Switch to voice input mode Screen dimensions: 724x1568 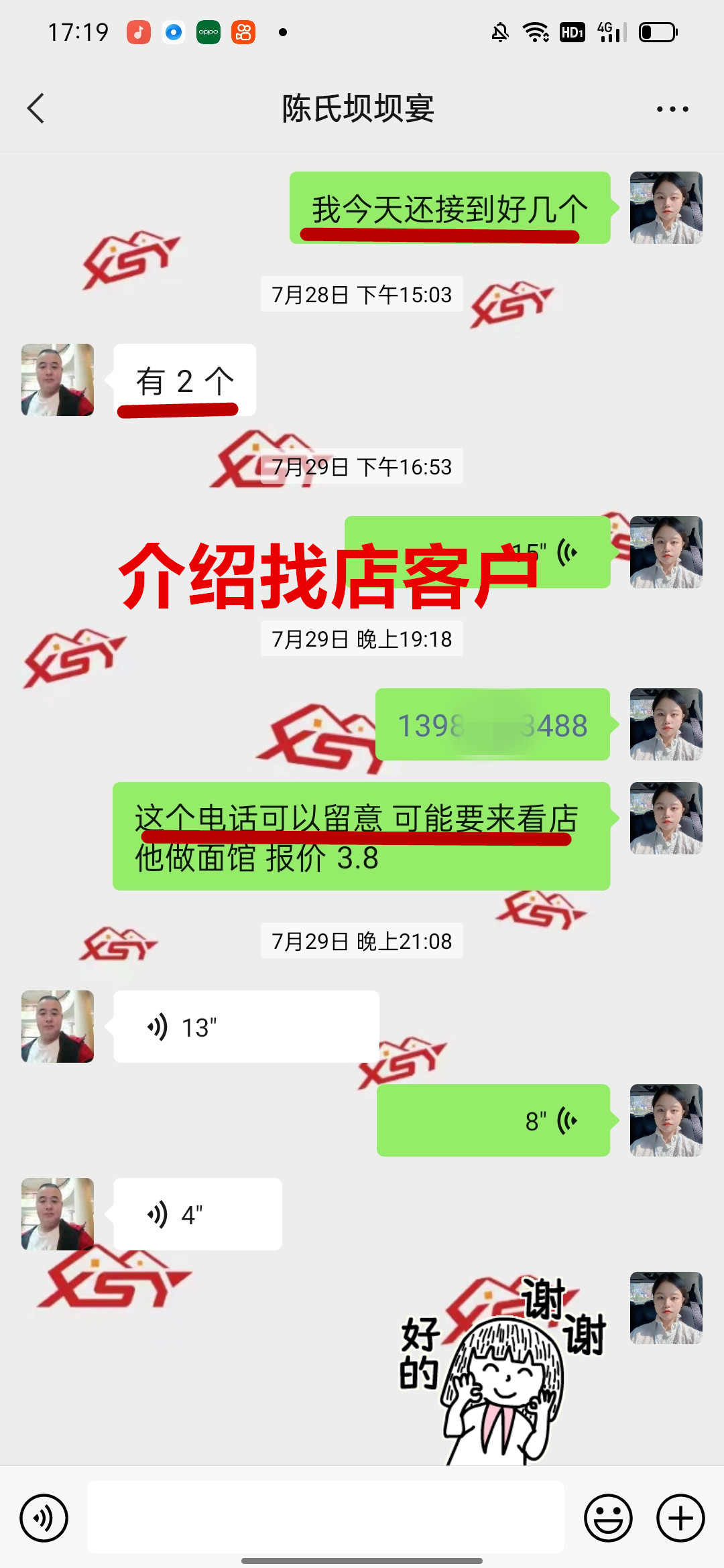(44, 1518)
